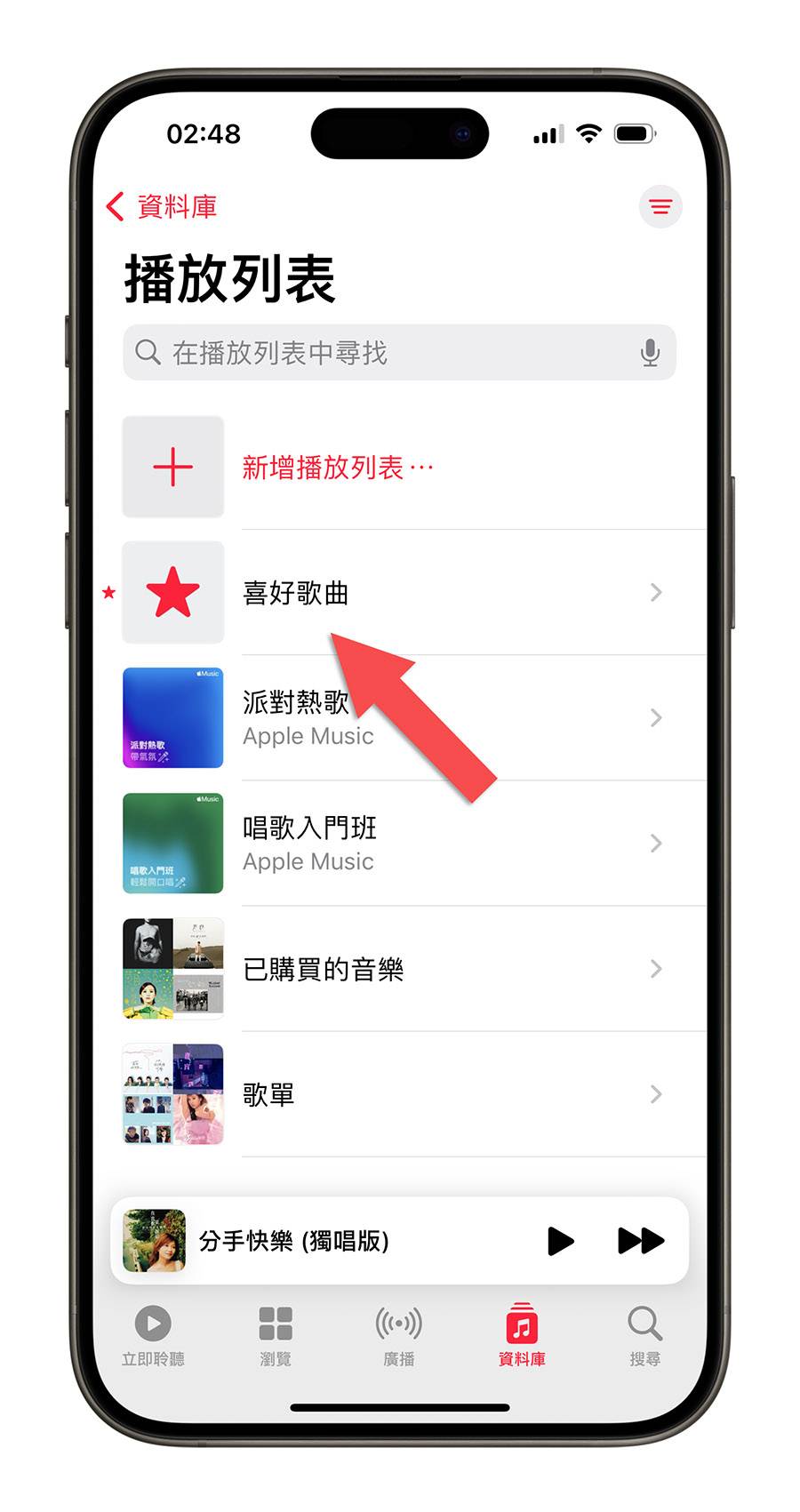Go back to 資料庫
800x1512 pixels.
point(162,207)
